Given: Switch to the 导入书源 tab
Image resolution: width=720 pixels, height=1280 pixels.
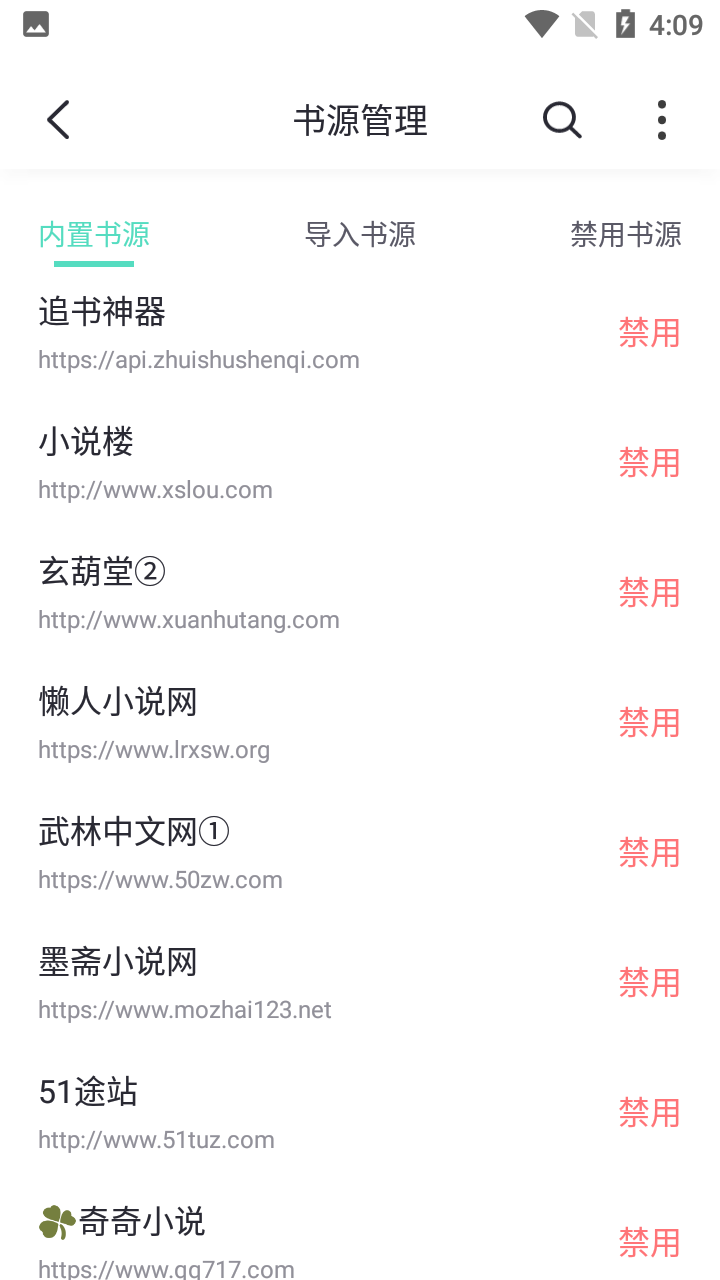Looking at the screenshot, I should click(x=360, y=235).
